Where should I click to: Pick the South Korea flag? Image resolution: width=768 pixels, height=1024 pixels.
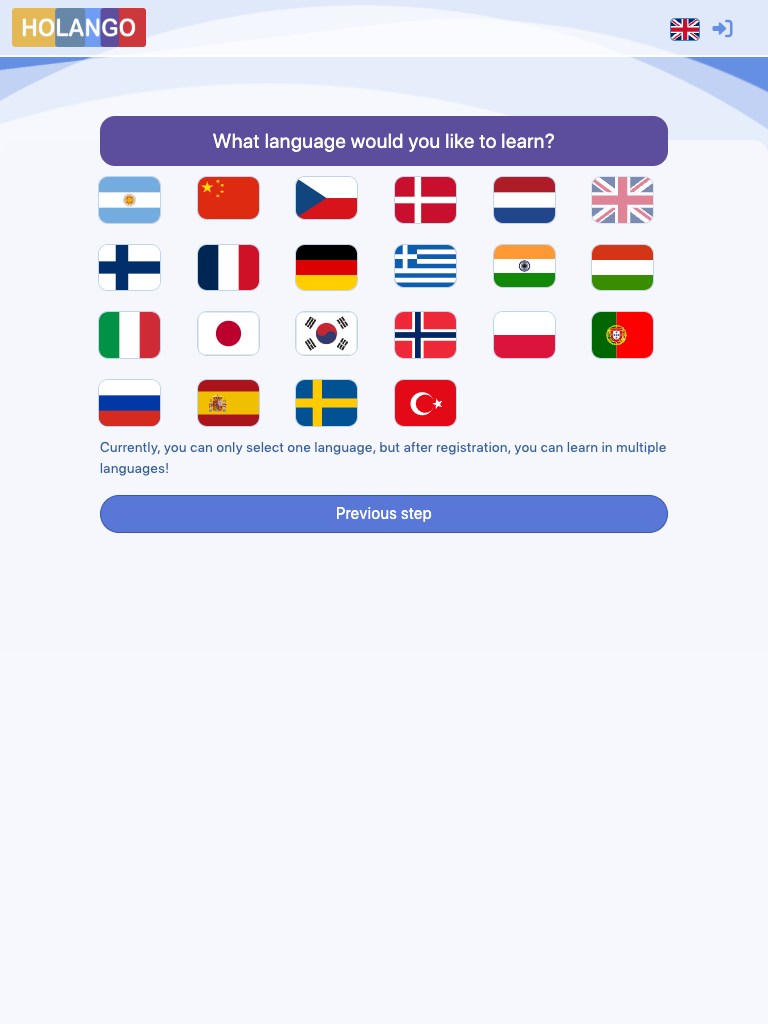[326, 334]
